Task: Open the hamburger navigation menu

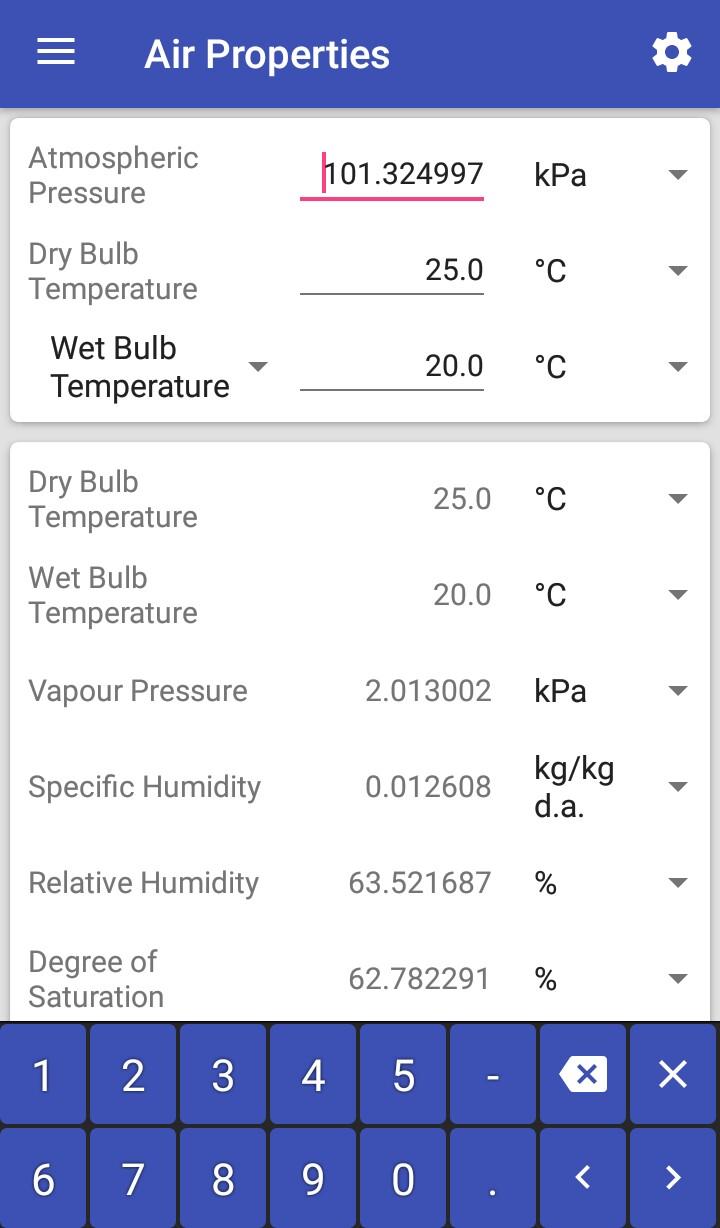Action: (56, 53)
